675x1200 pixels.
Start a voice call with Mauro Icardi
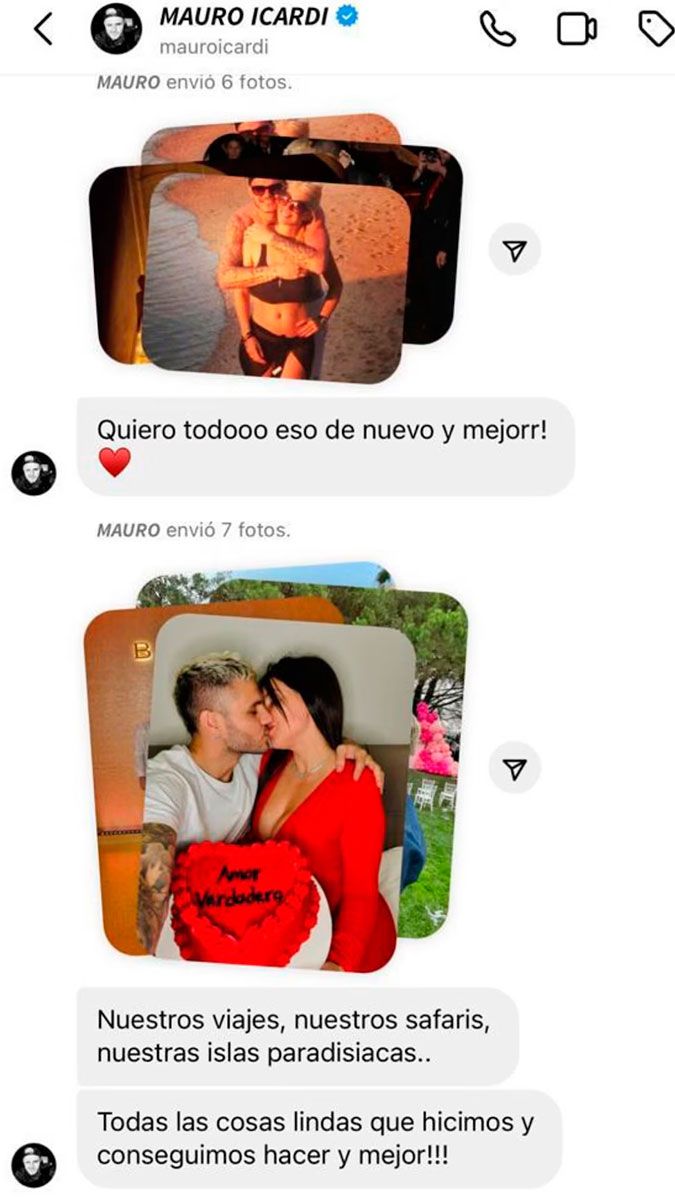(x=495, y=29)
